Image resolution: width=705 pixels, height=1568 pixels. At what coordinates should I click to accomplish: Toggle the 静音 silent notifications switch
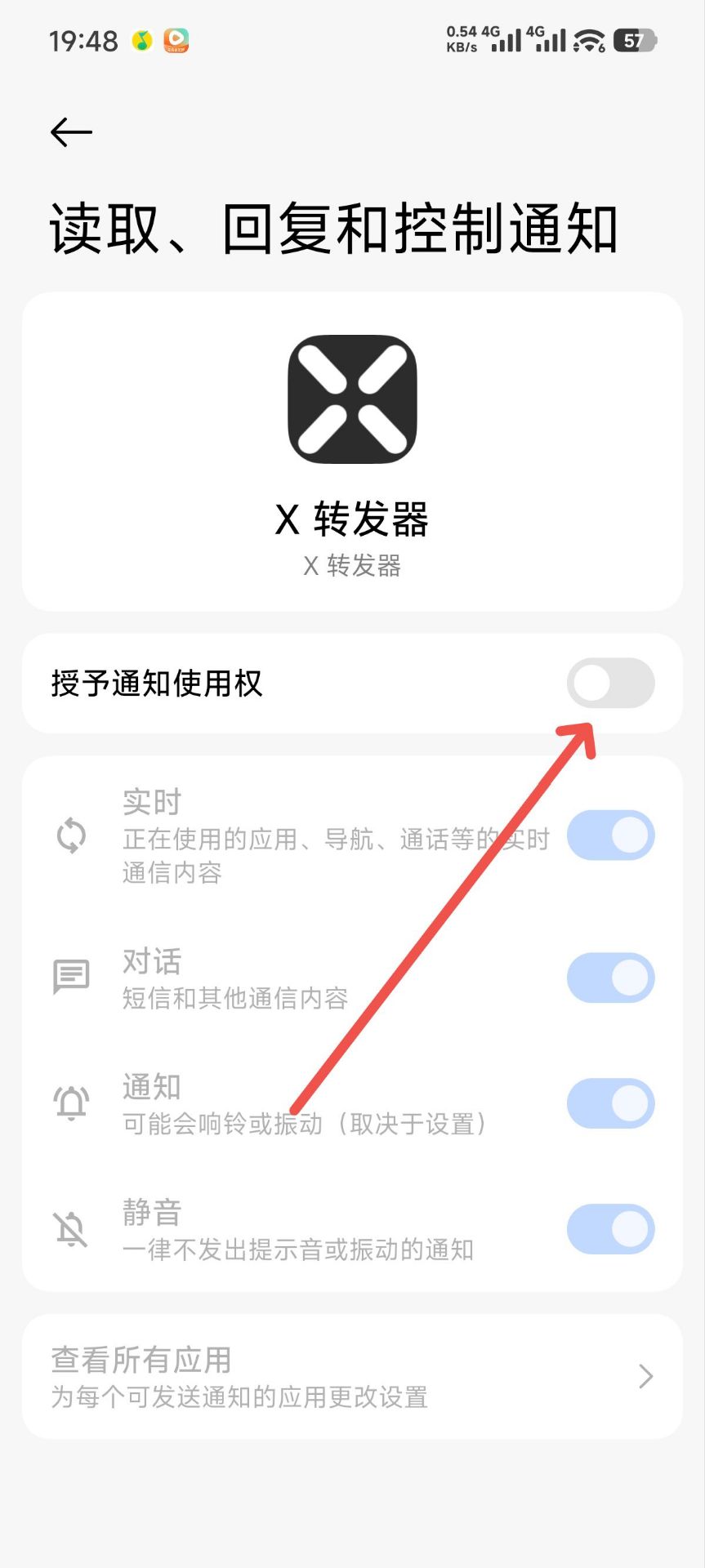click(610, 1229)
